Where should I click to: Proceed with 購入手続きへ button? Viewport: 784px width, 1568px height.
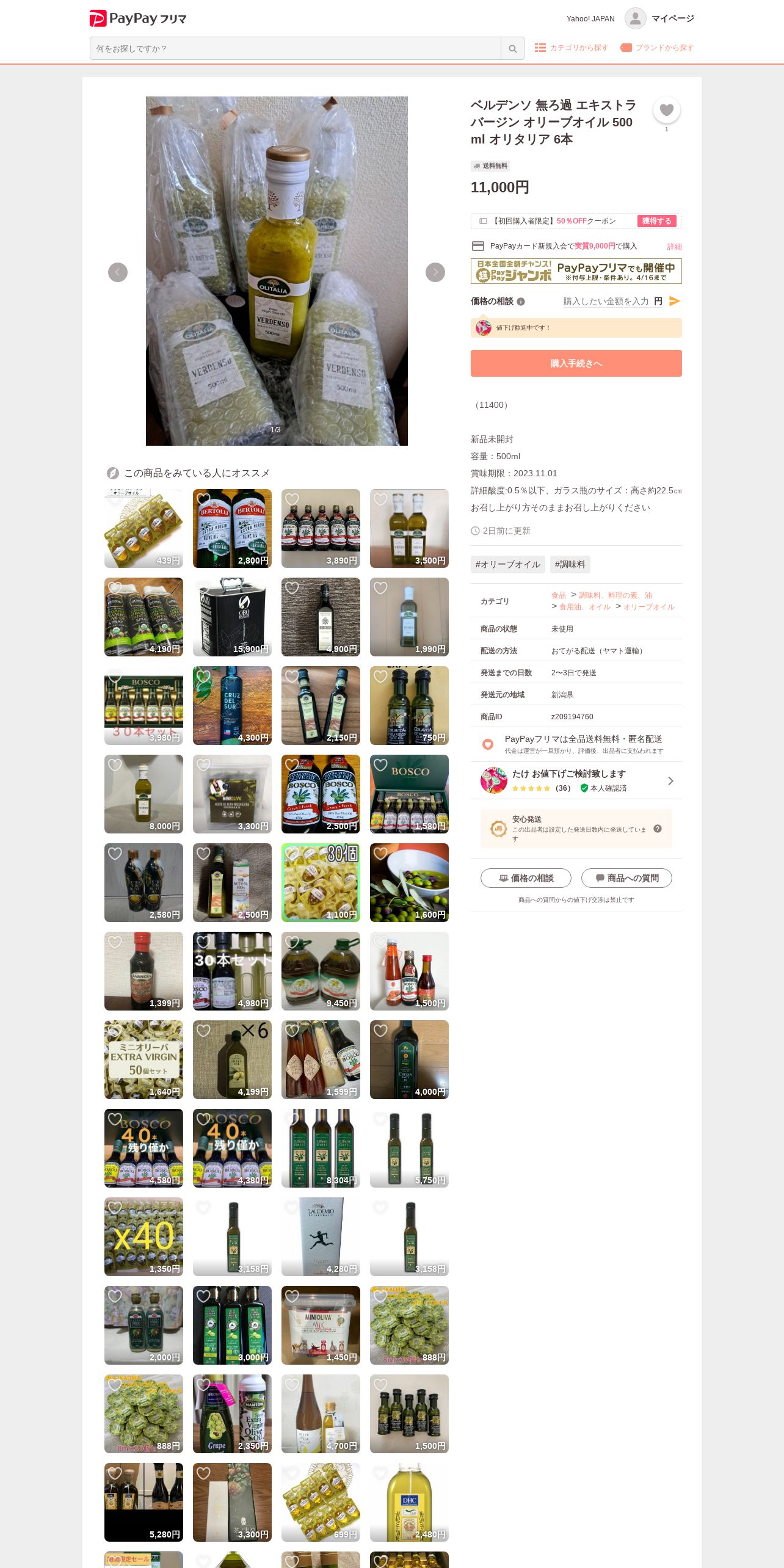click(x=576, y=363)
